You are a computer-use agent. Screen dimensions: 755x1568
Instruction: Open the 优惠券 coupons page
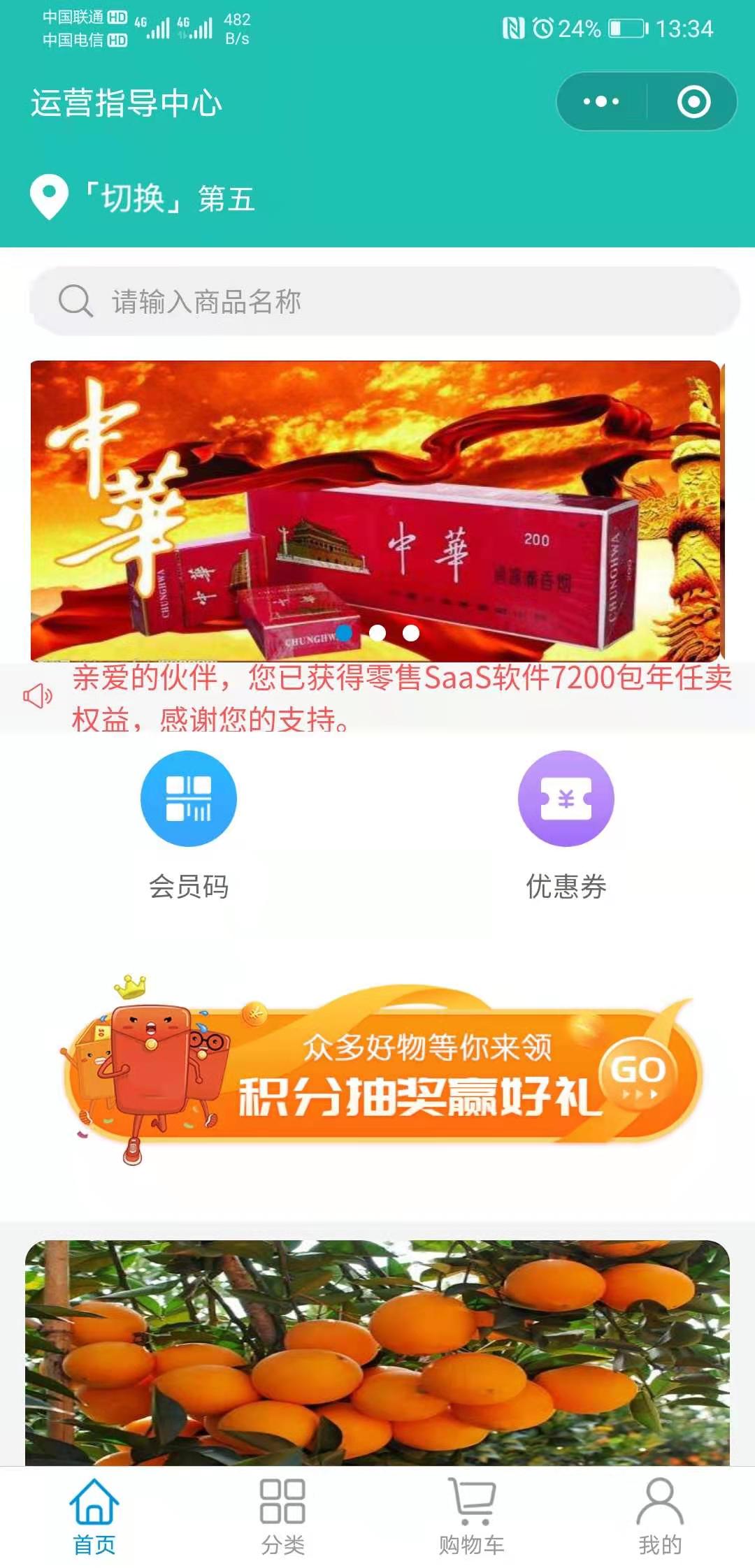[x=566, y=826]
